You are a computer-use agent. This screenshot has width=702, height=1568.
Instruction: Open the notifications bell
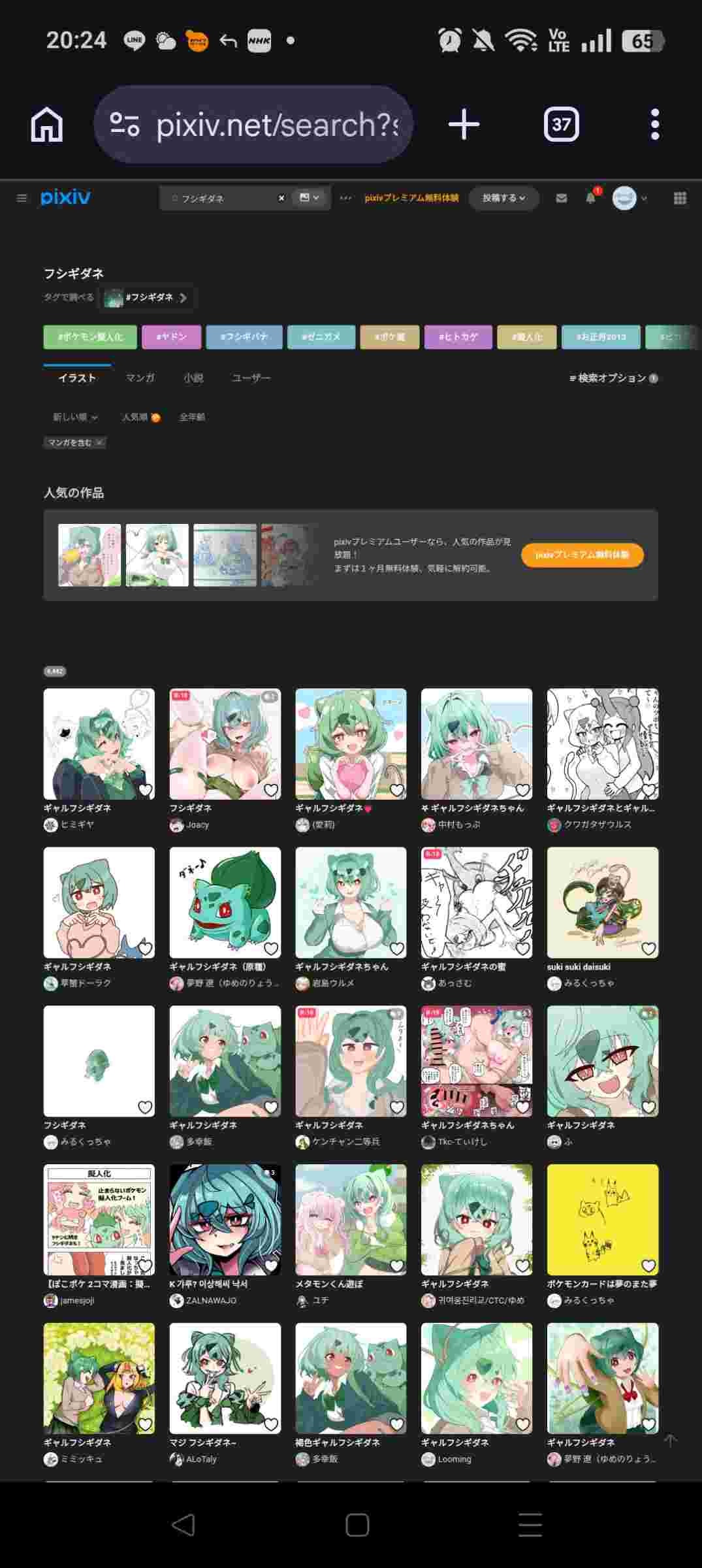(x=591, y=198)
